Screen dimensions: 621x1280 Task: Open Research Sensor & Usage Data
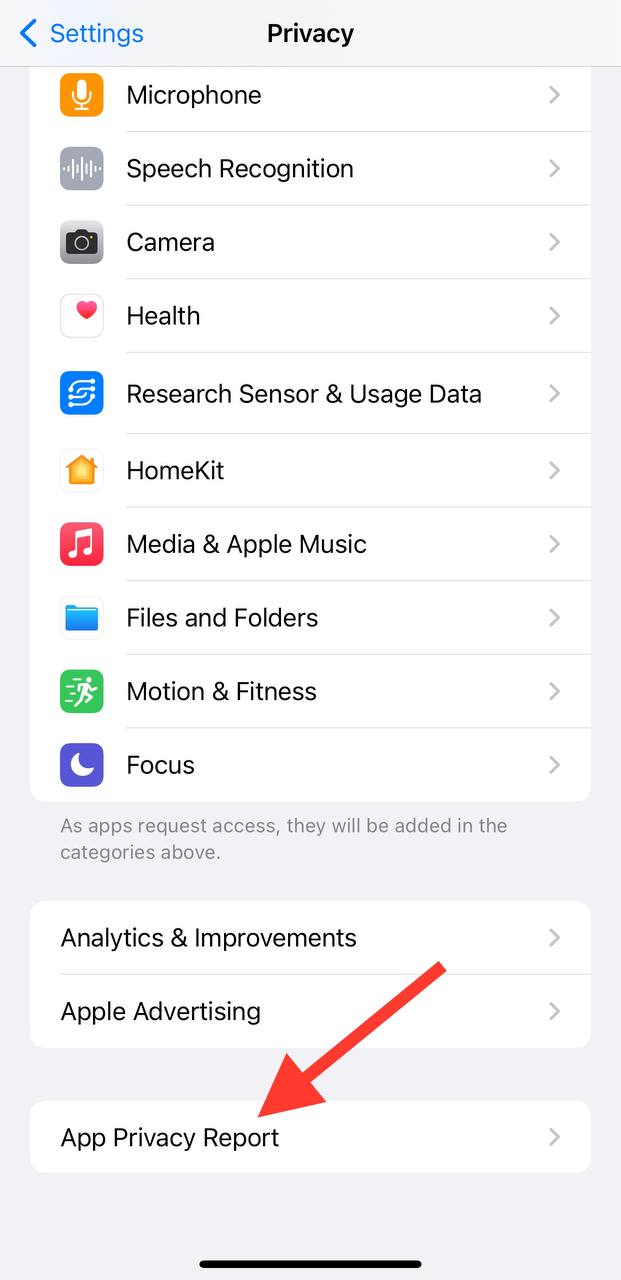pos(310,394)
